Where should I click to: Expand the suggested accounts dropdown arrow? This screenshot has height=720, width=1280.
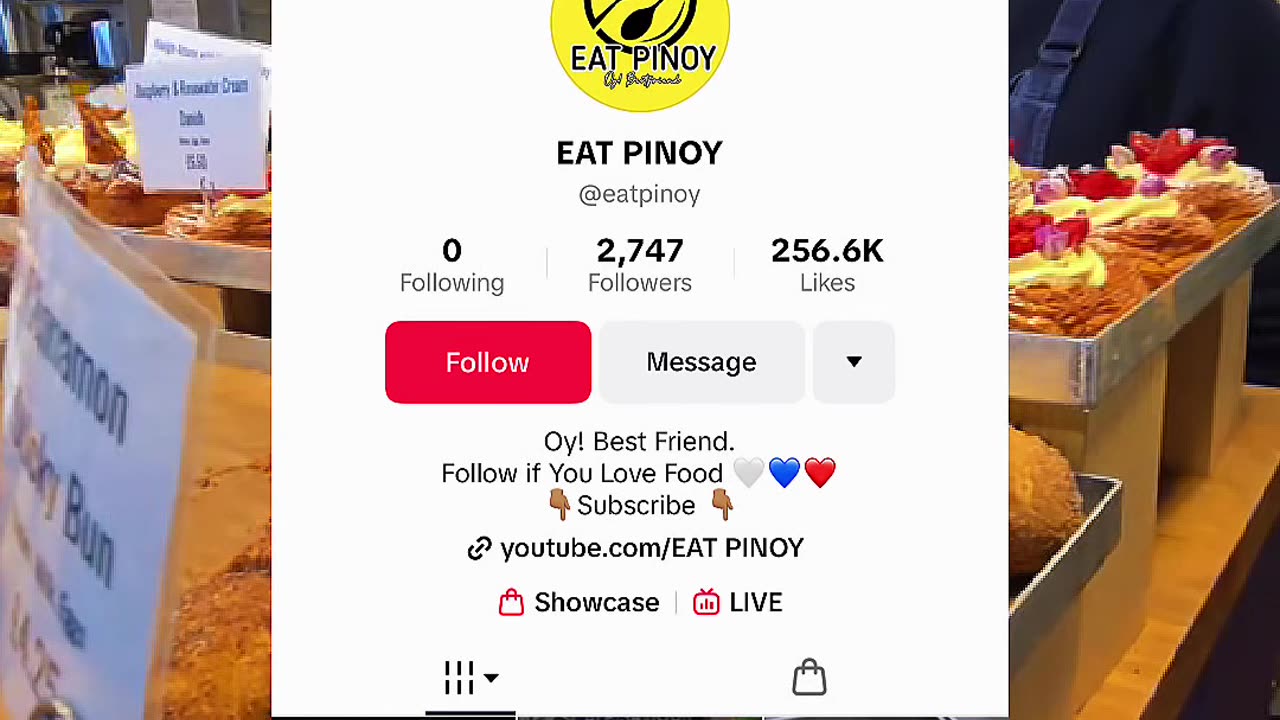coord(853,362)
